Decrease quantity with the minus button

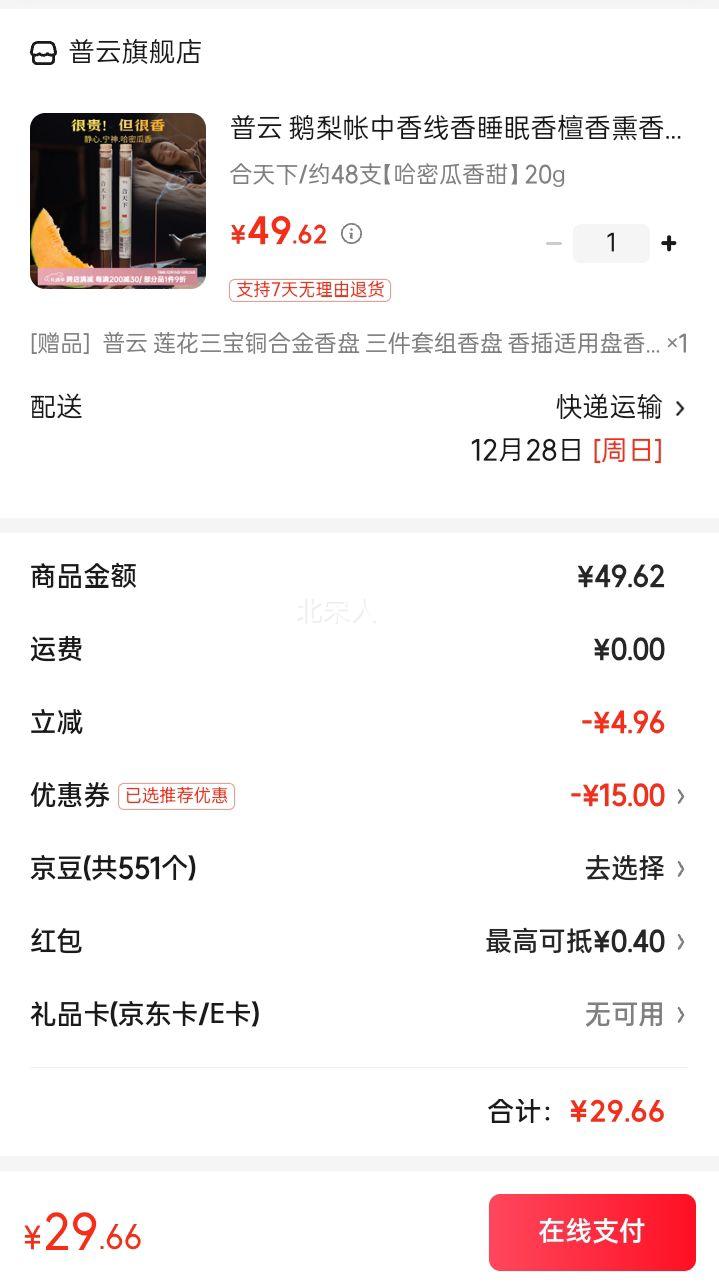coord(553,243)
